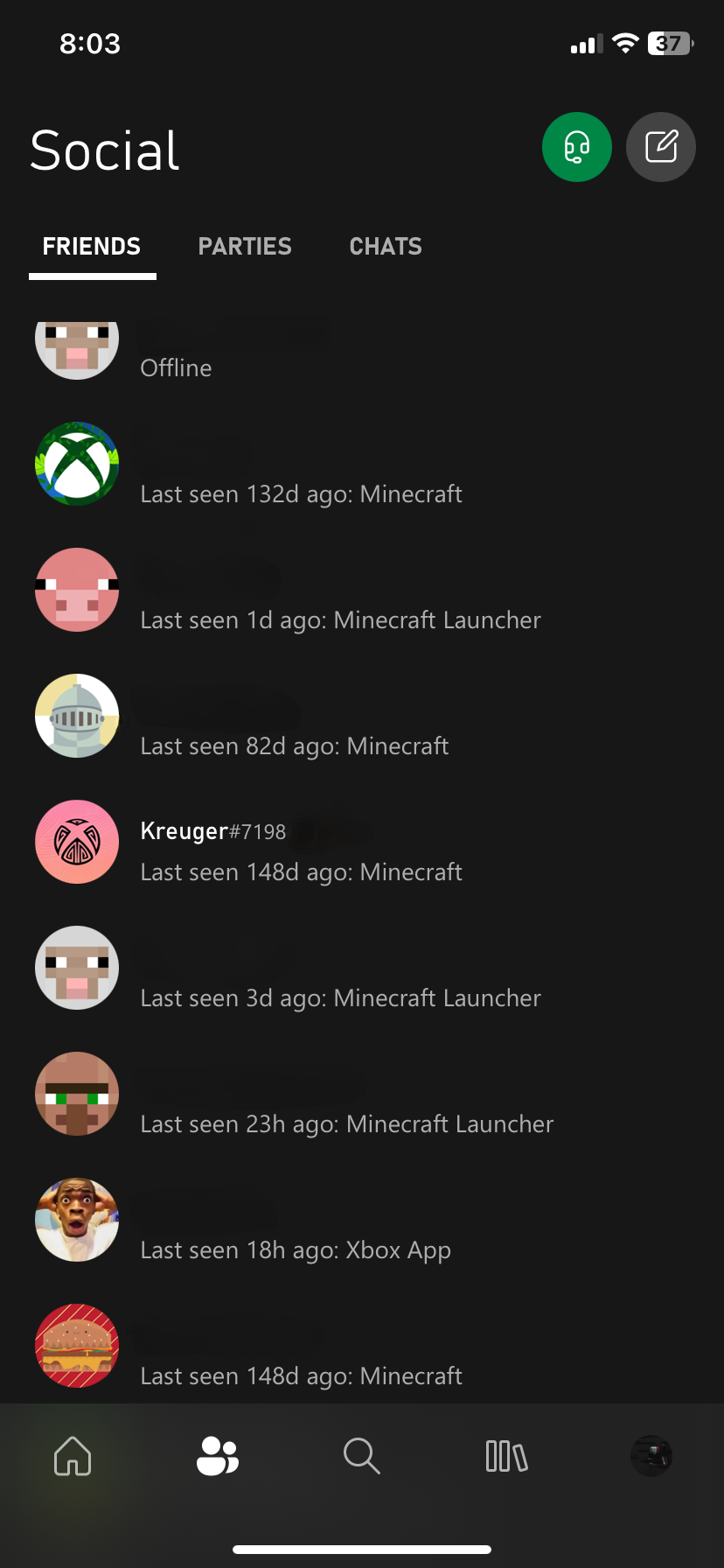Open my profile tab

[x=651, y=1456]
